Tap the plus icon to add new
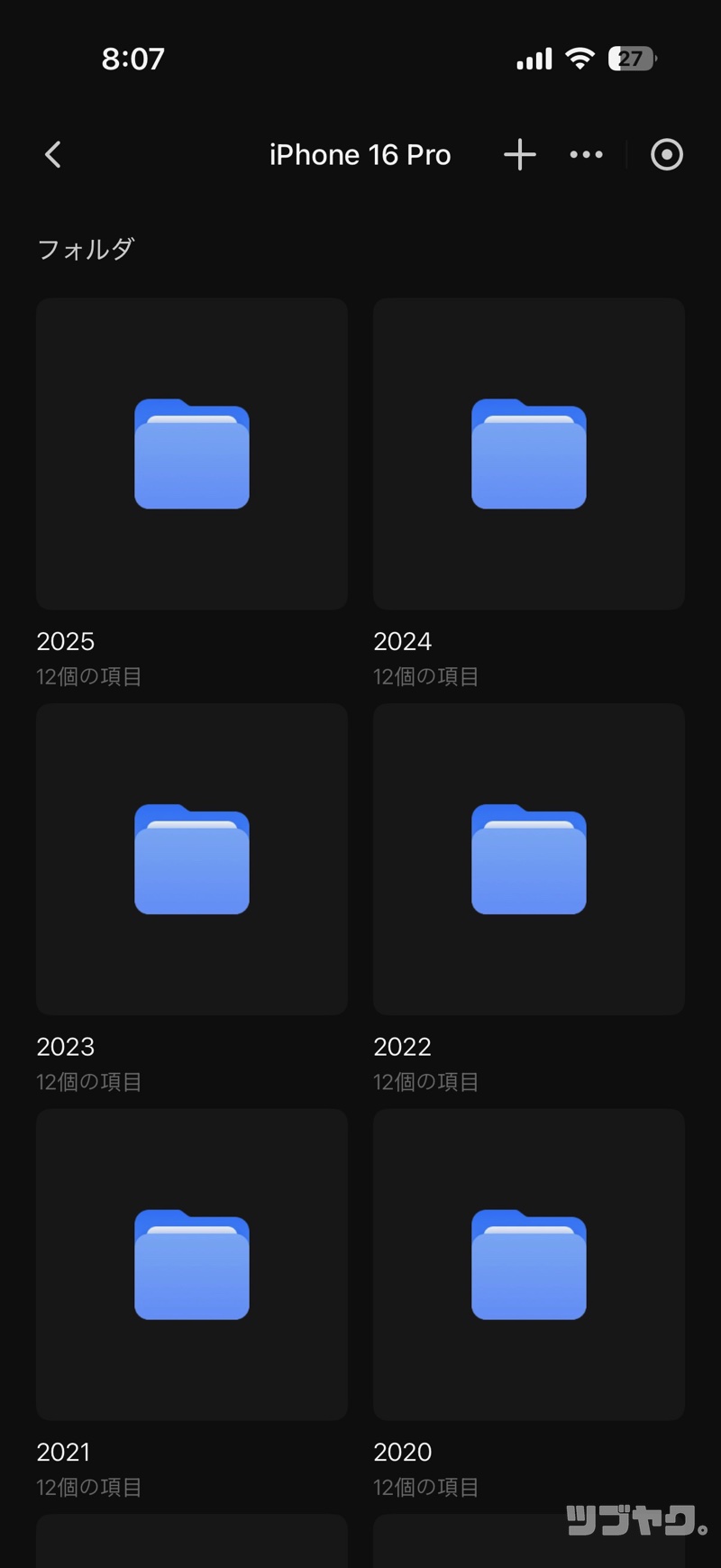 519,155
